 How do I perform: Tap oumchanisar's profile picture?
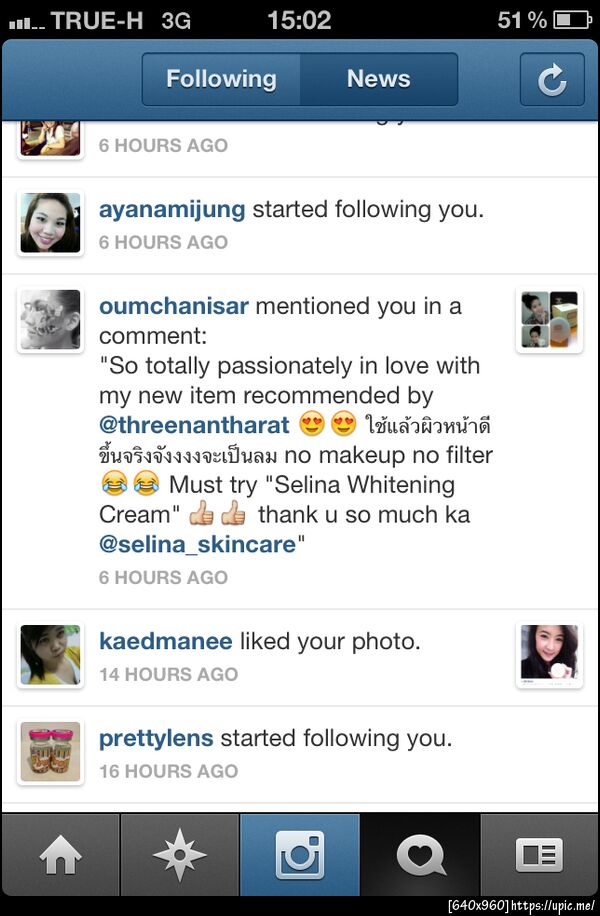click(x=50, y=320)
